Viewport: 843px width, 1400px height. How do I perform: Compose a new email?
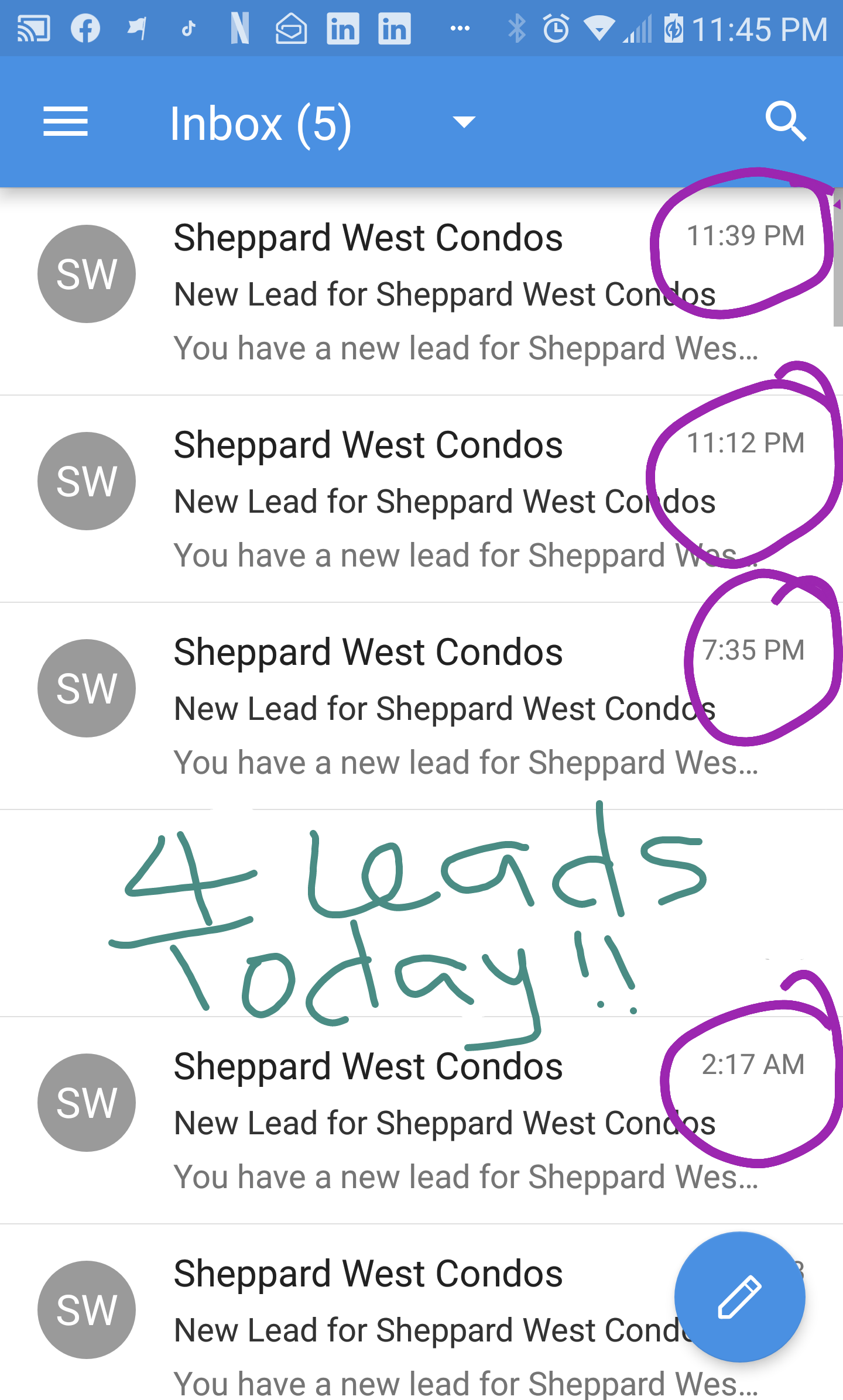(739, 1297)
